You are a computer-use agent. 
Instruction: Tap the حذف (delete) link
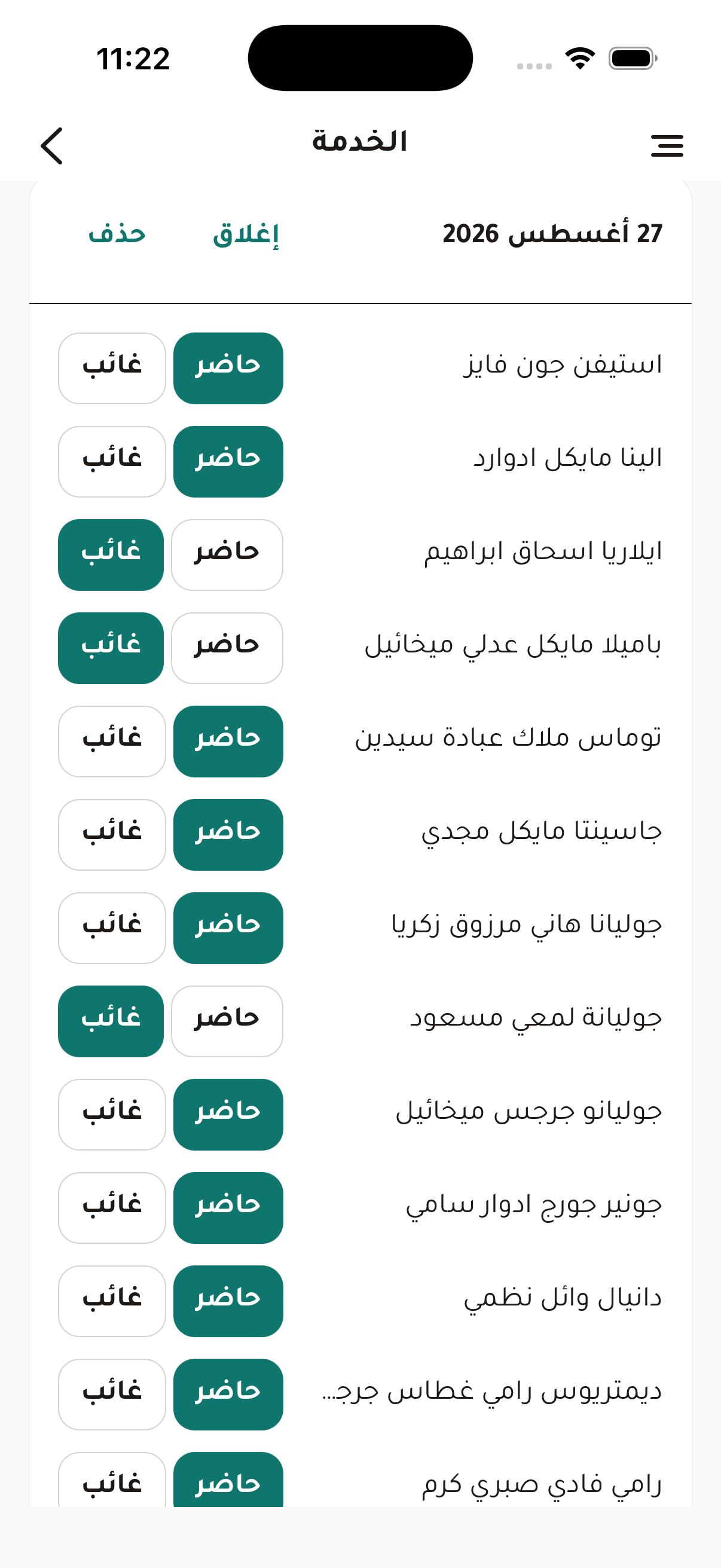pos(117,234)
